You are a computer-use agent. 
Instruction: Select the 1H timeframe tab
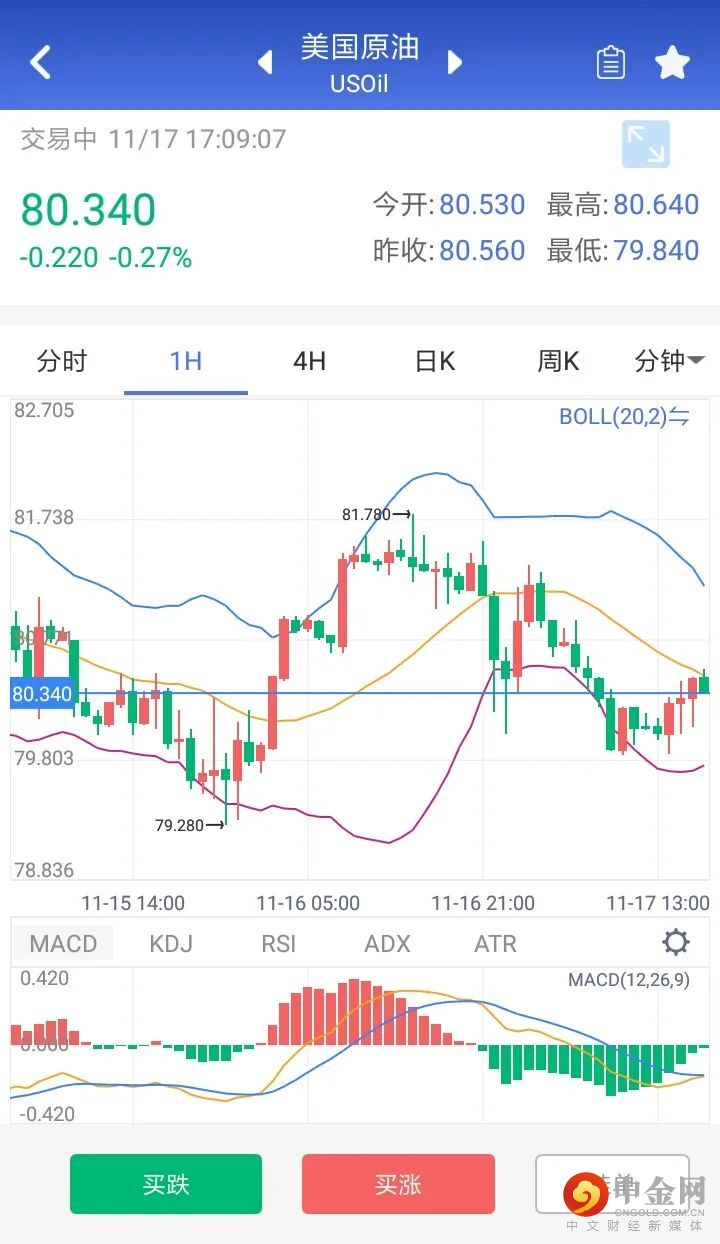point(186,361)
